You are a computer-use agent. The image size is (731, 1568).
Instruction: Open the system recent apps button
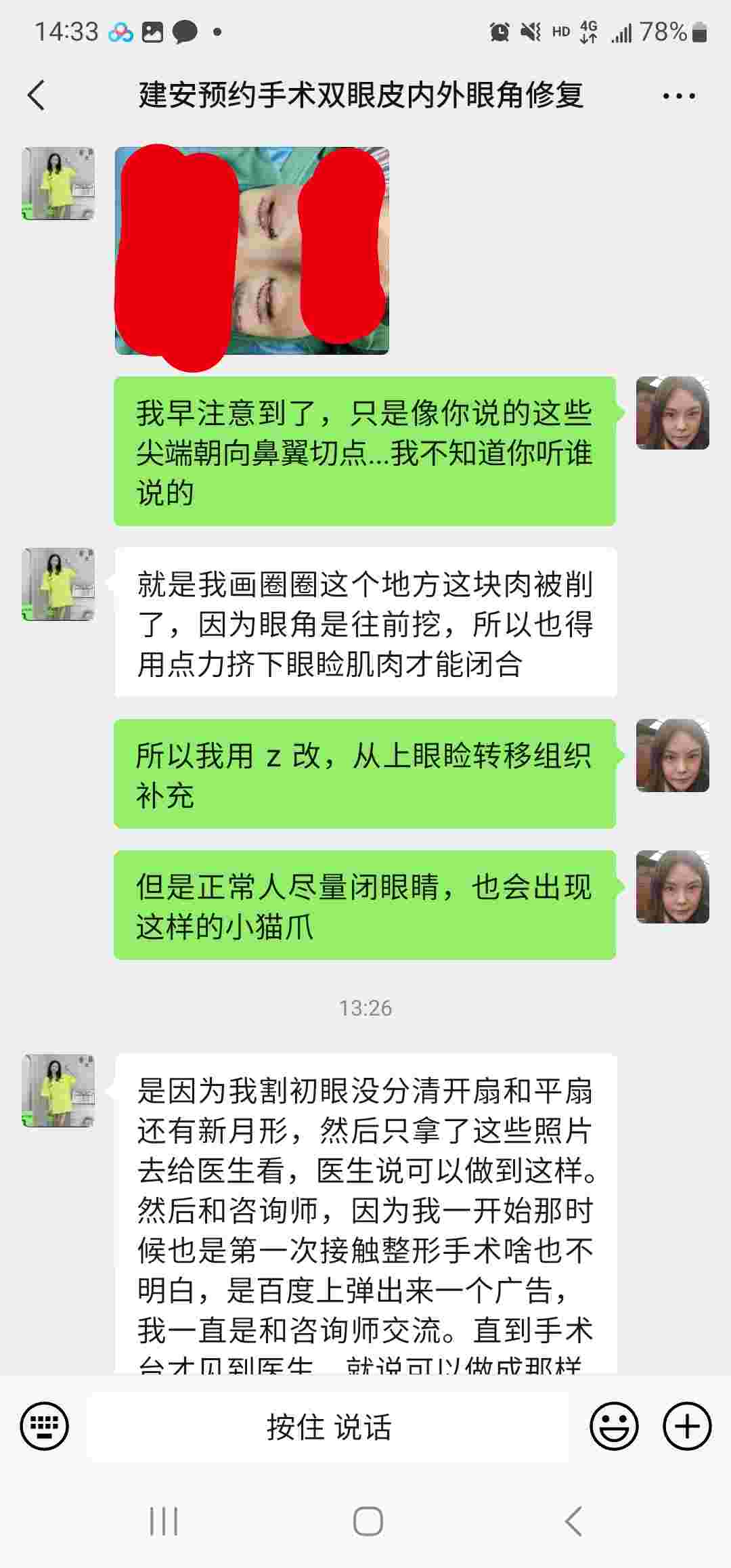163,1523
